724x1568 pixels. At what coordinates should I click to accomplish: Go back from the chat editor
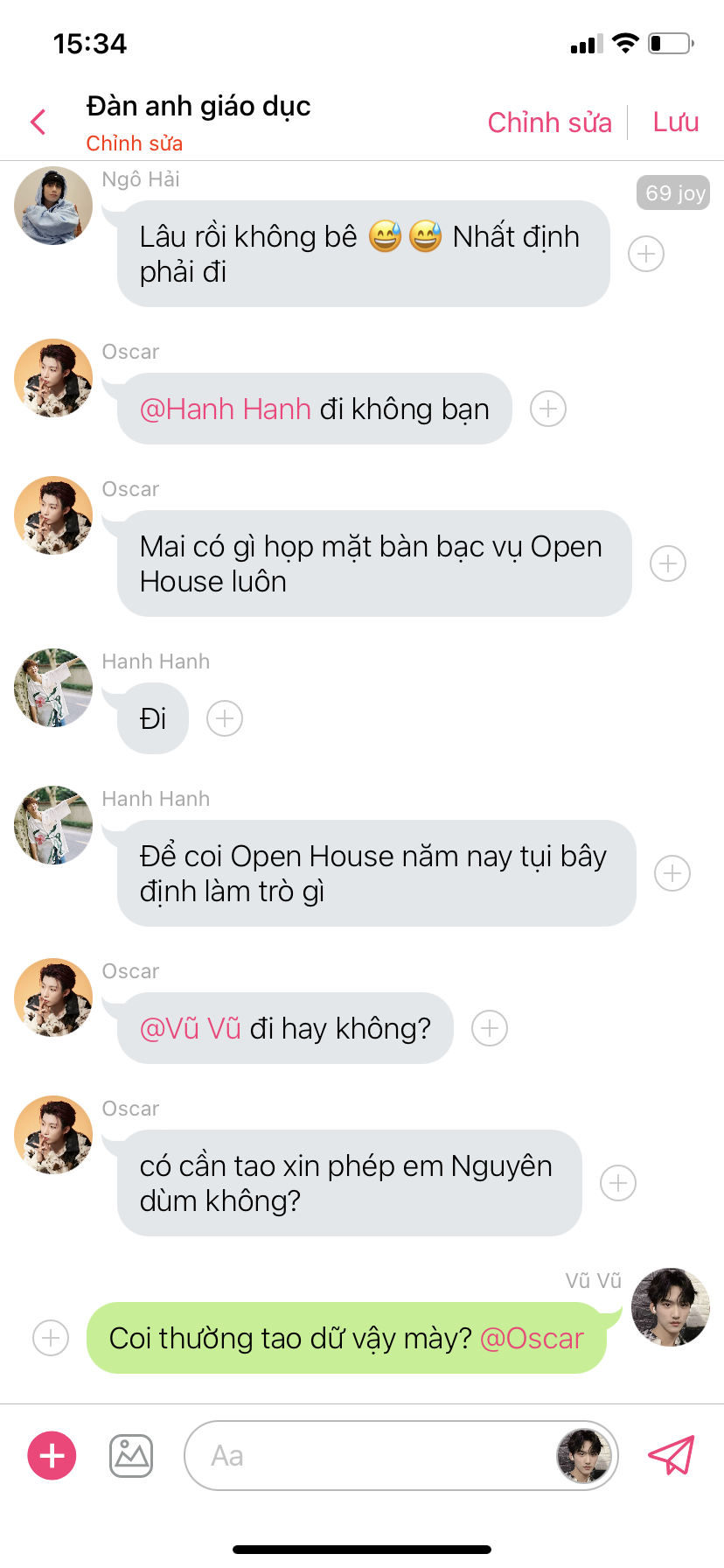coord(38,122)
